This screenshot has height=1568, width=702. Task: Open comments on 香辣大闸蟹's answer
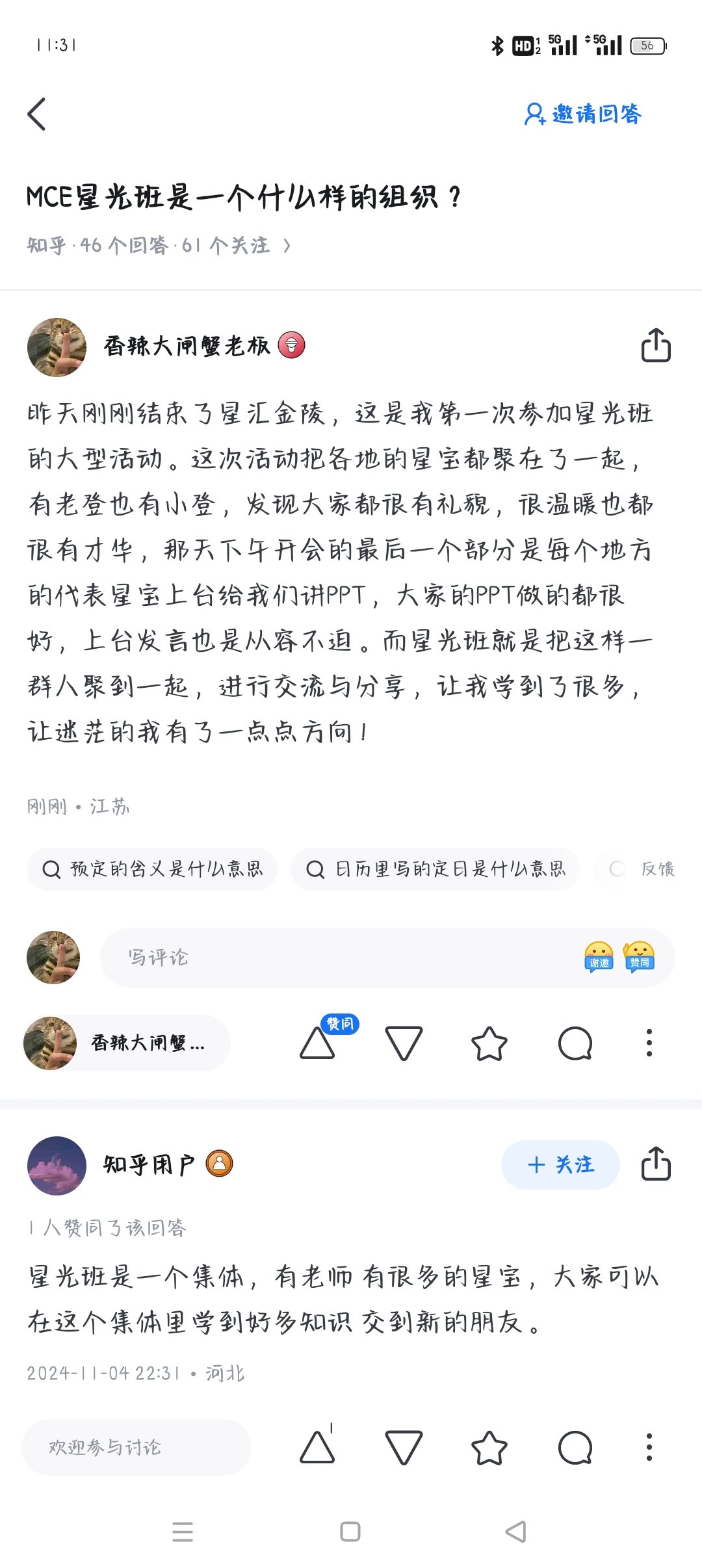coord(575,1043)
